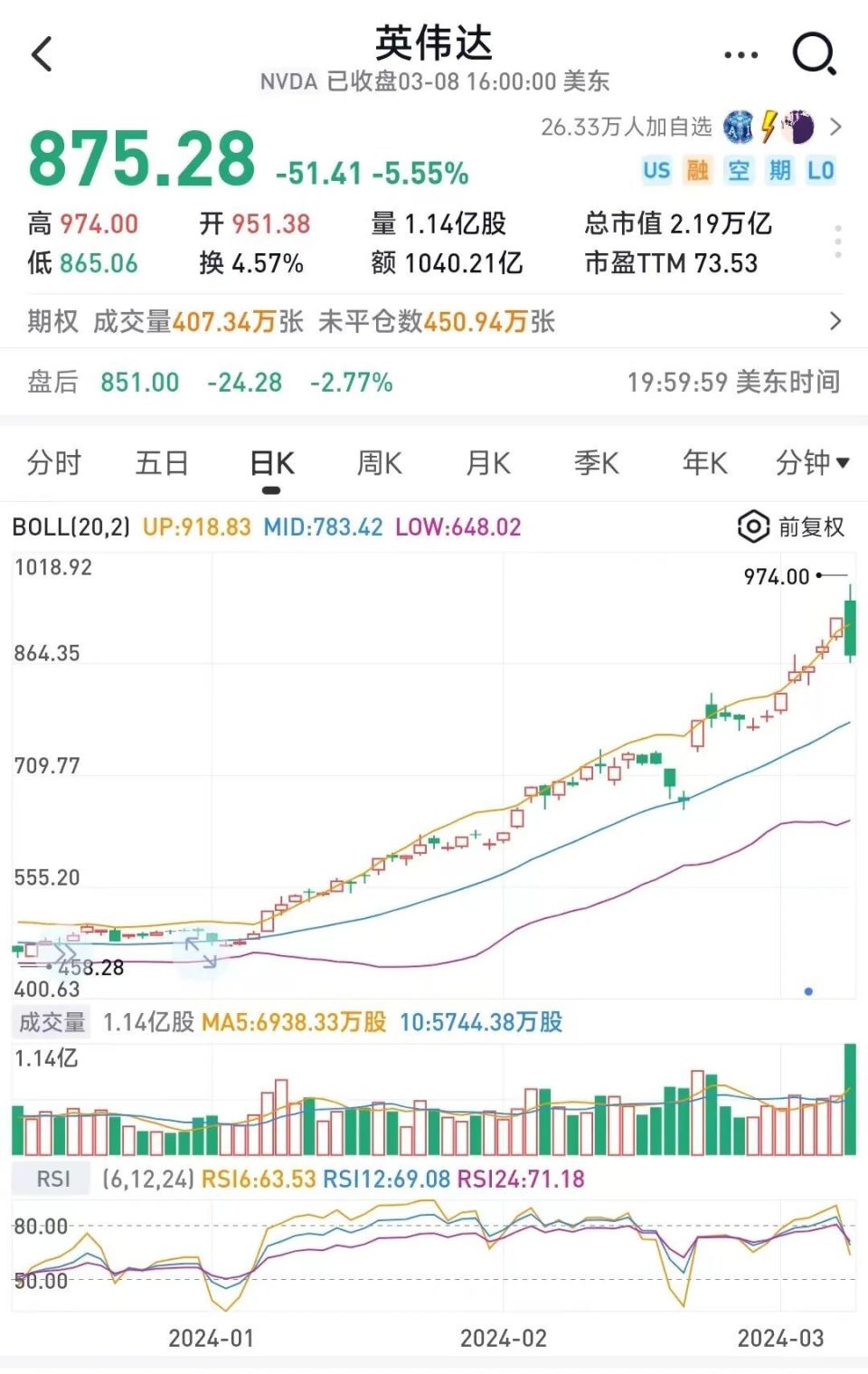Tap the lightning quick-trade icon
The image size is (868, 1374).
(x=769, y=124)
